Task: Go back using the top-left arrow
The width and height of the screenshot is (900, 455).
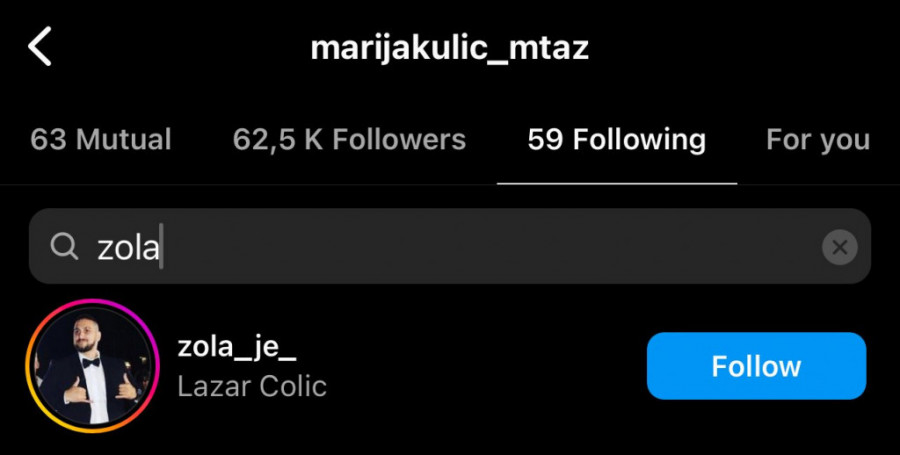Action: pos(39,47)
